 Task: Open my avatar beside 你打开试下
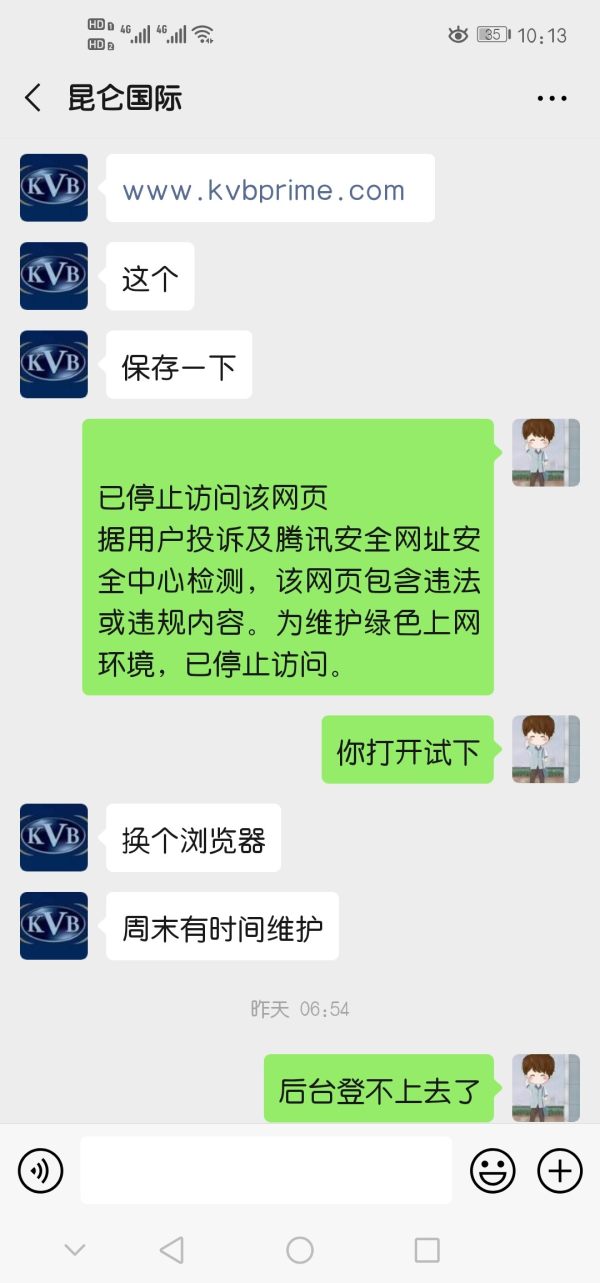546,749
